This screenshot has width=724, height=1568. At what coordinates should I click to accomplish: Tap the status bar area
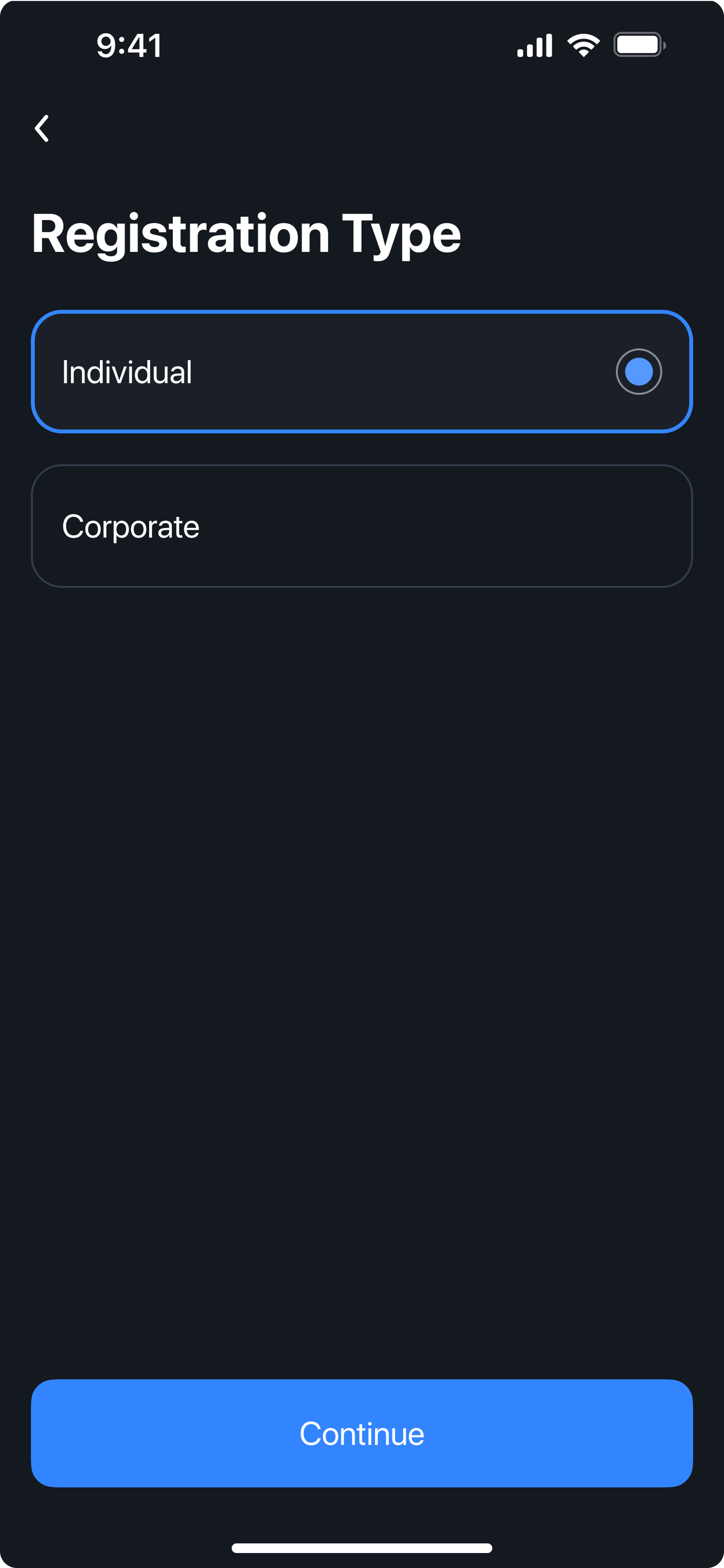362,44
